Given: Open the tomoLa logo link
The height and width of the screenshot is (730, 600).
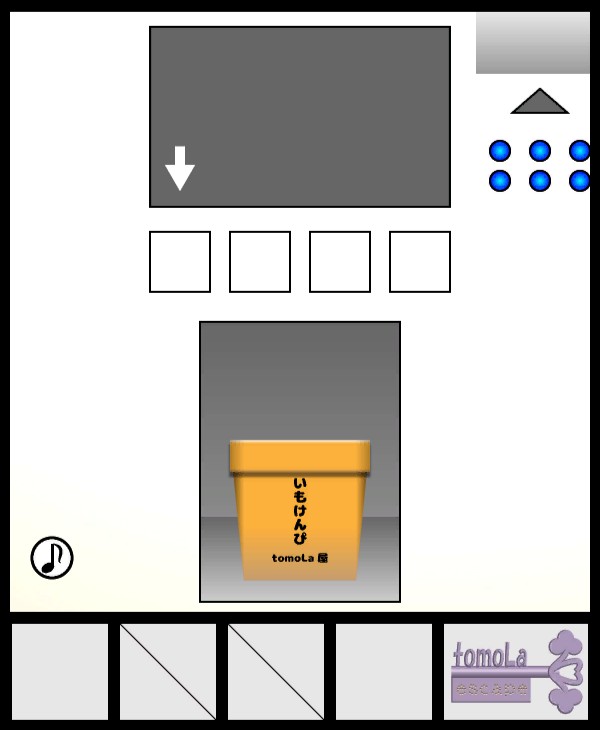Looking at the screenshot, I should [516, 671].
